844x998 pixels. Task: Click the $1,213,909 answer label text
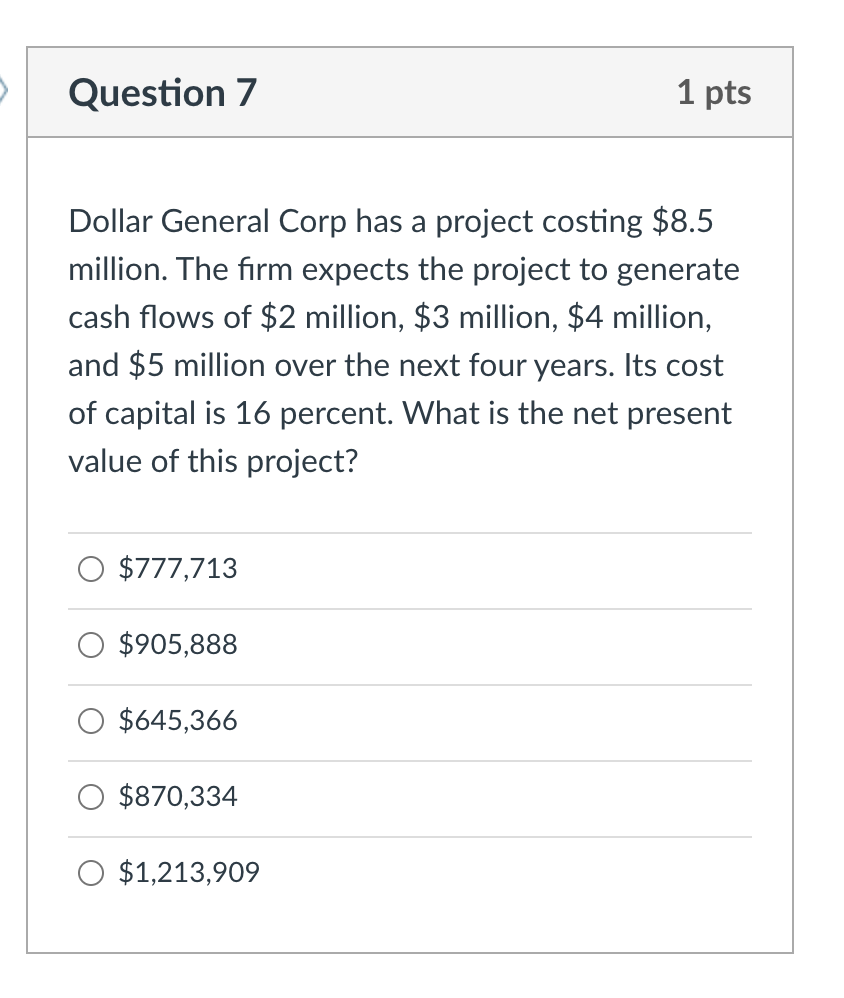189,872
